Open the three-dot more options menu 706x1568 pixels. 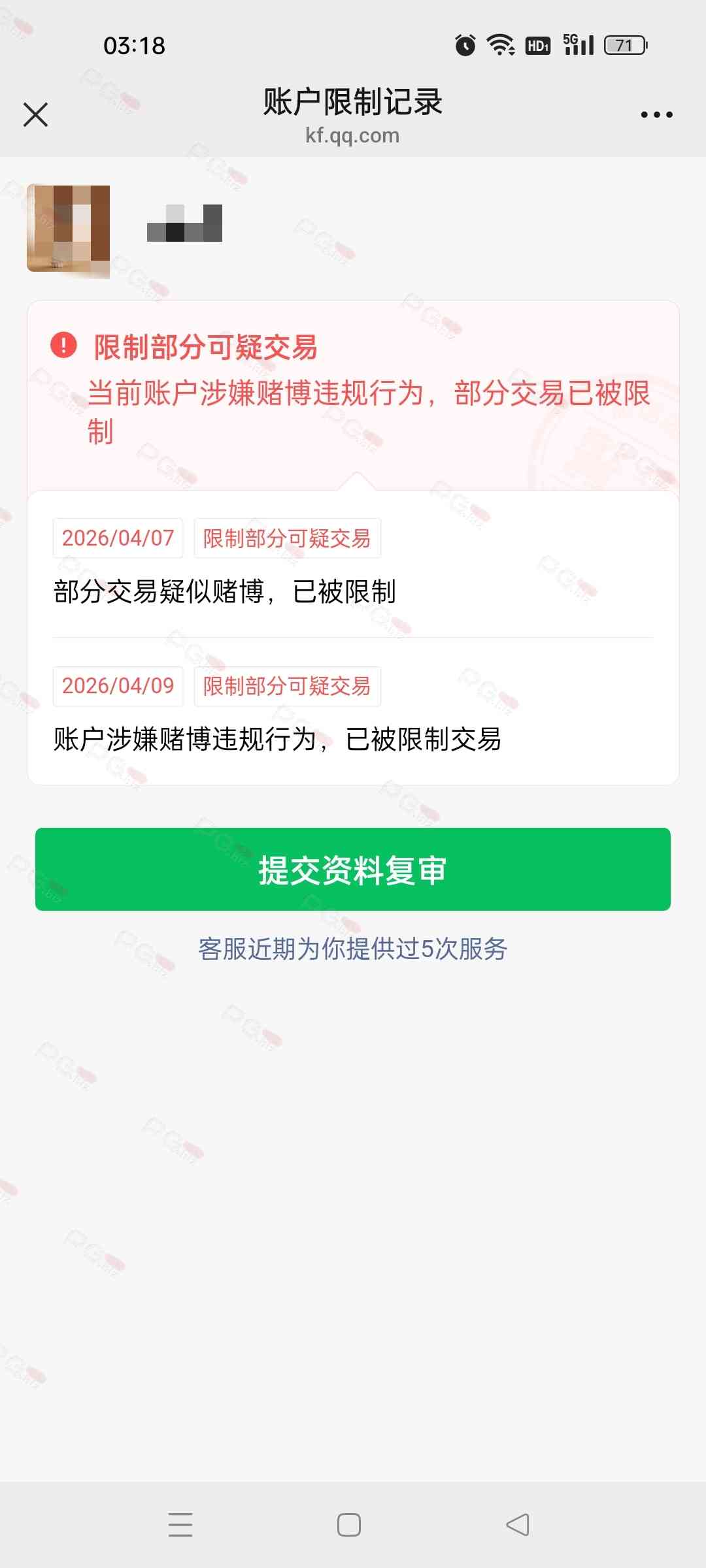point(656,114)
